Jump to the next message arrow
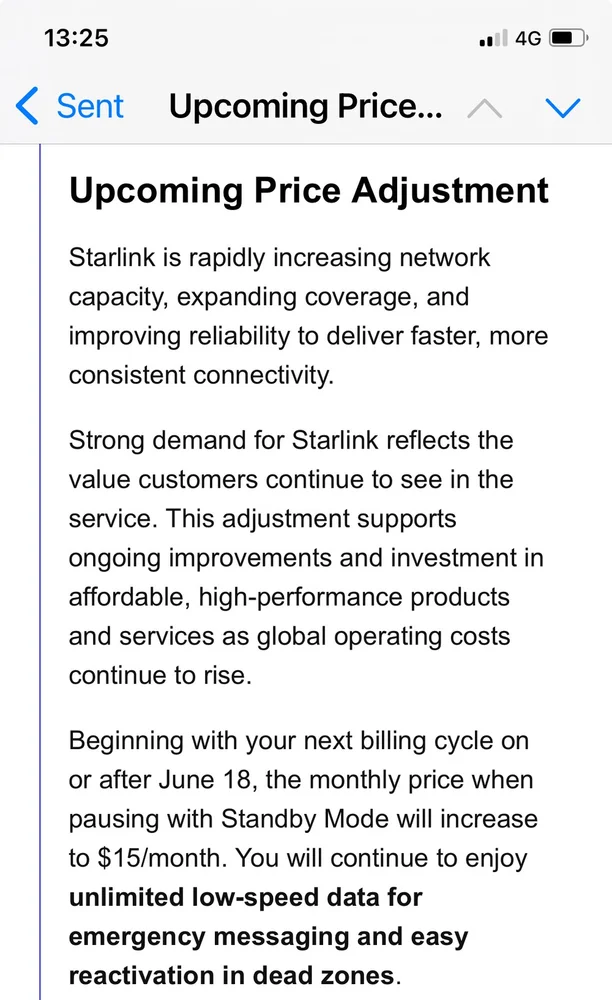Screen dimensions: 612x1000 pos(564,108)
